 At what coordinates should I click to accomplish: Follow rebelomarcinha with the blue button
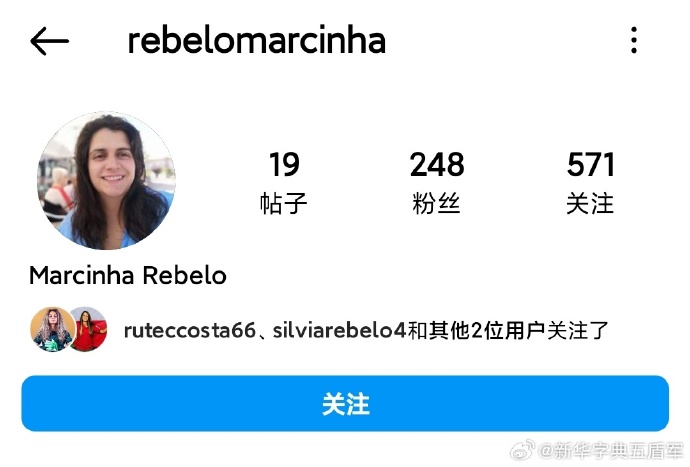(345, 403)
